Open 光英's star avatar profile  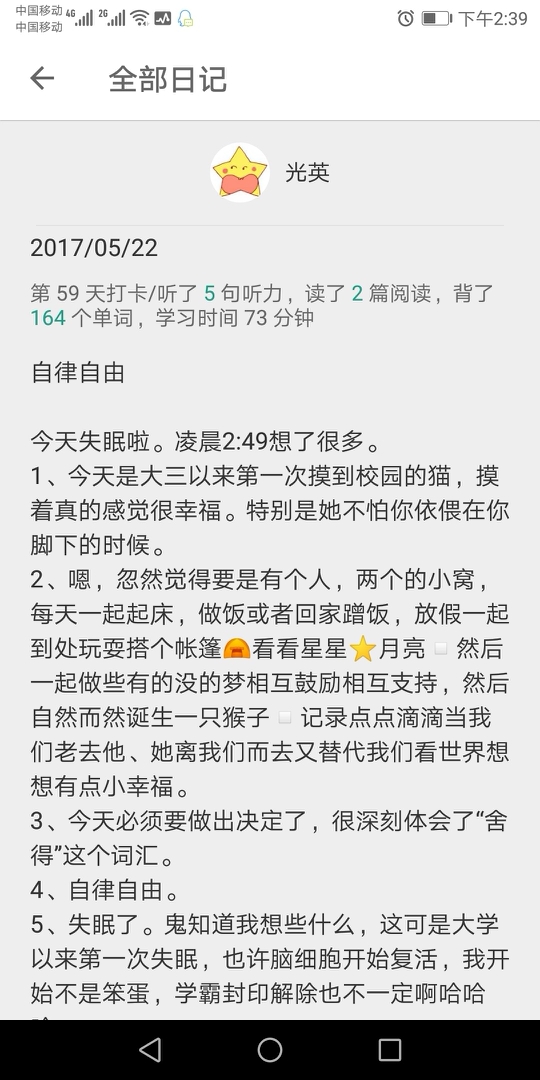point(240,173)
